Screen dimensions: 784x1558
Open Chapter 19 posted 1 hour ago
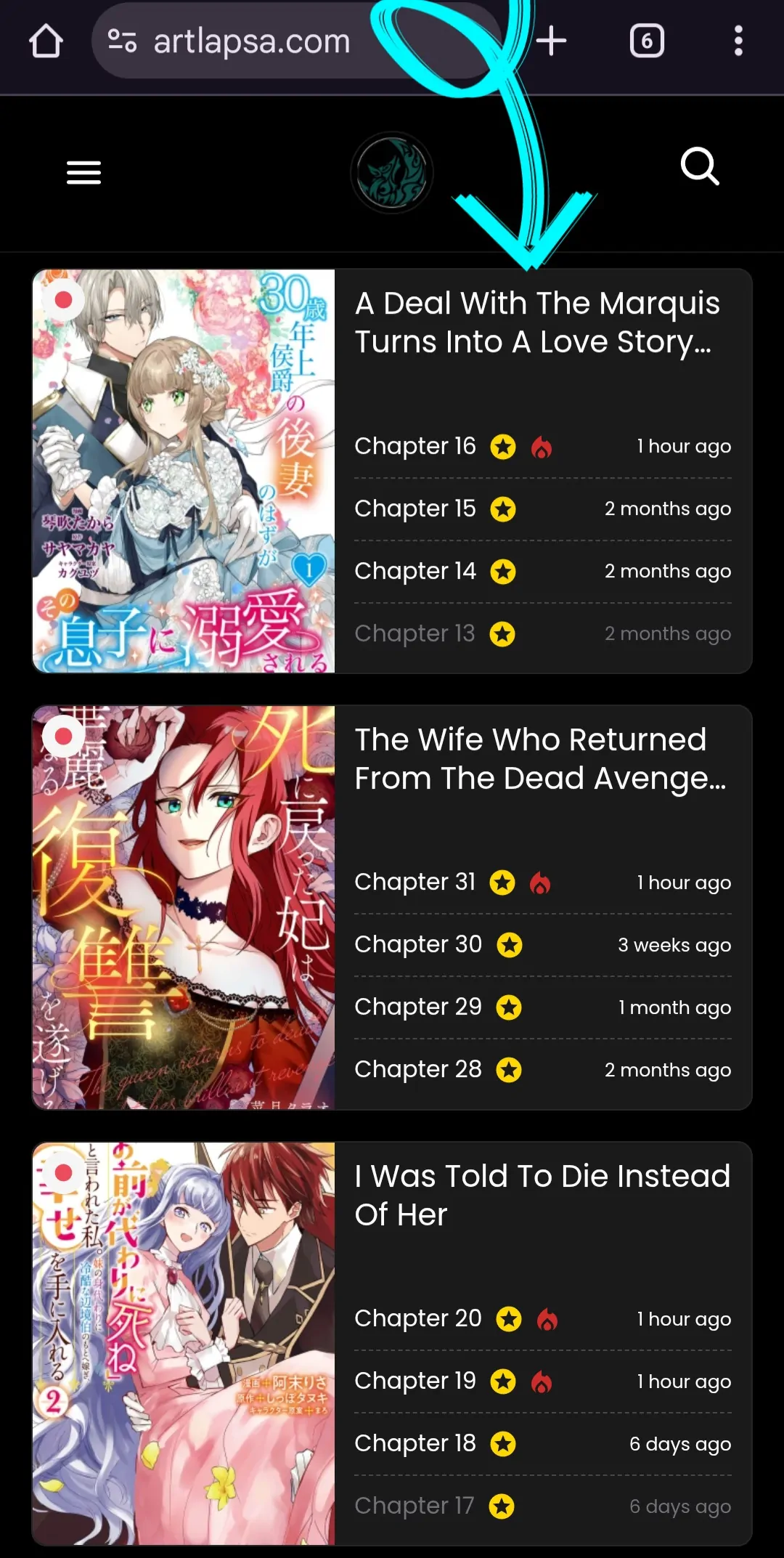(415, 1381)
